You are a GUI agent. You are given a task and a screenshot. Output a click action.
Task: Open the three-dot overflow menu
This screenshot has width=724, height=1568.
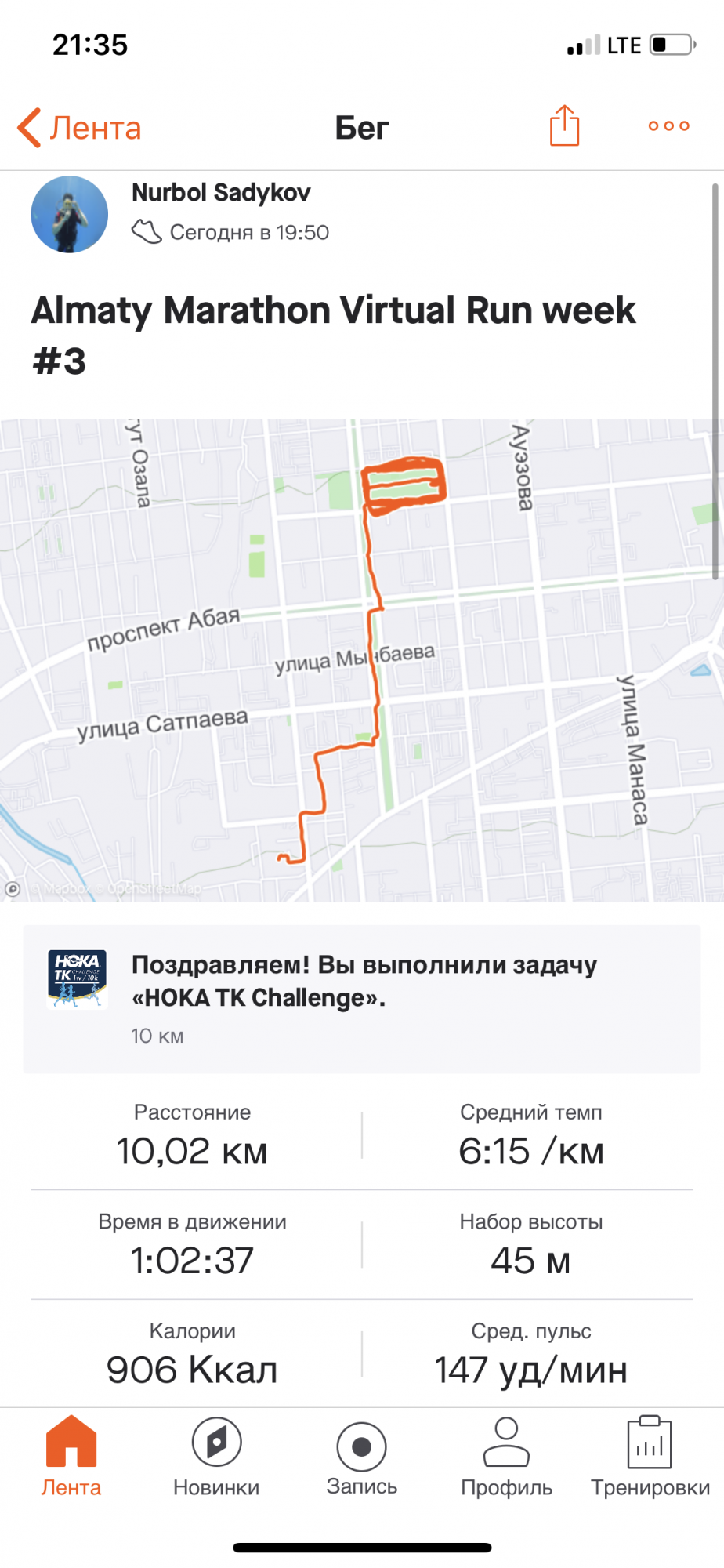pyautogui.click(x=668, y=125)
